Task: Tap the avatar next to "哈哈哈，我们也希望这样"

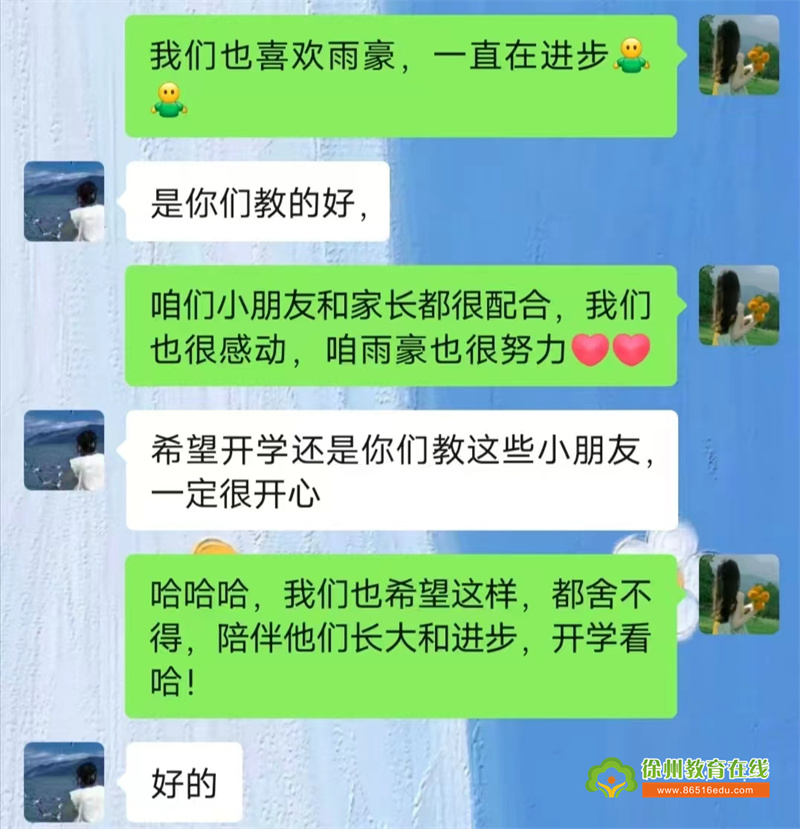Action: tap(739, 594)
